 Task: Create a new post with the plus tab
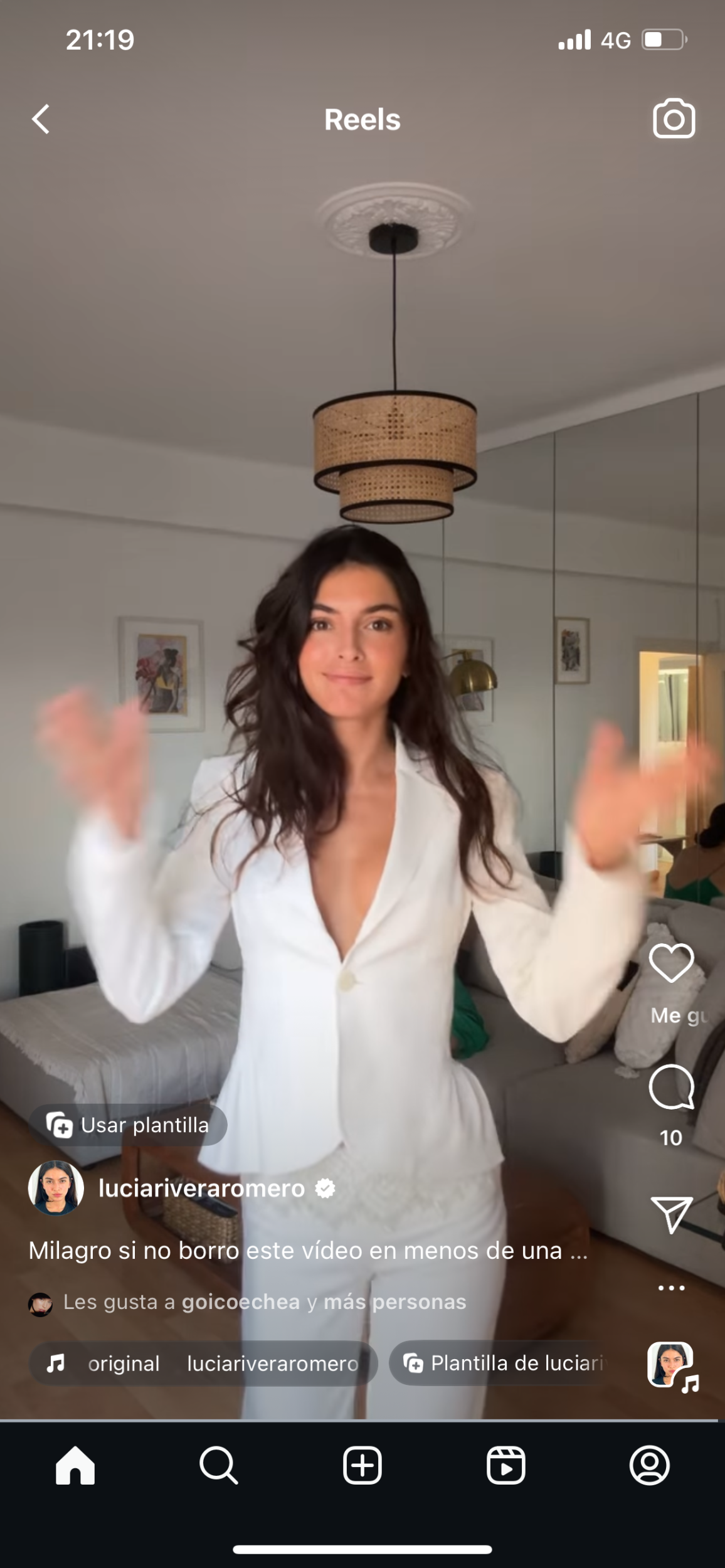pyautogui.click(x=362, y=1465)
